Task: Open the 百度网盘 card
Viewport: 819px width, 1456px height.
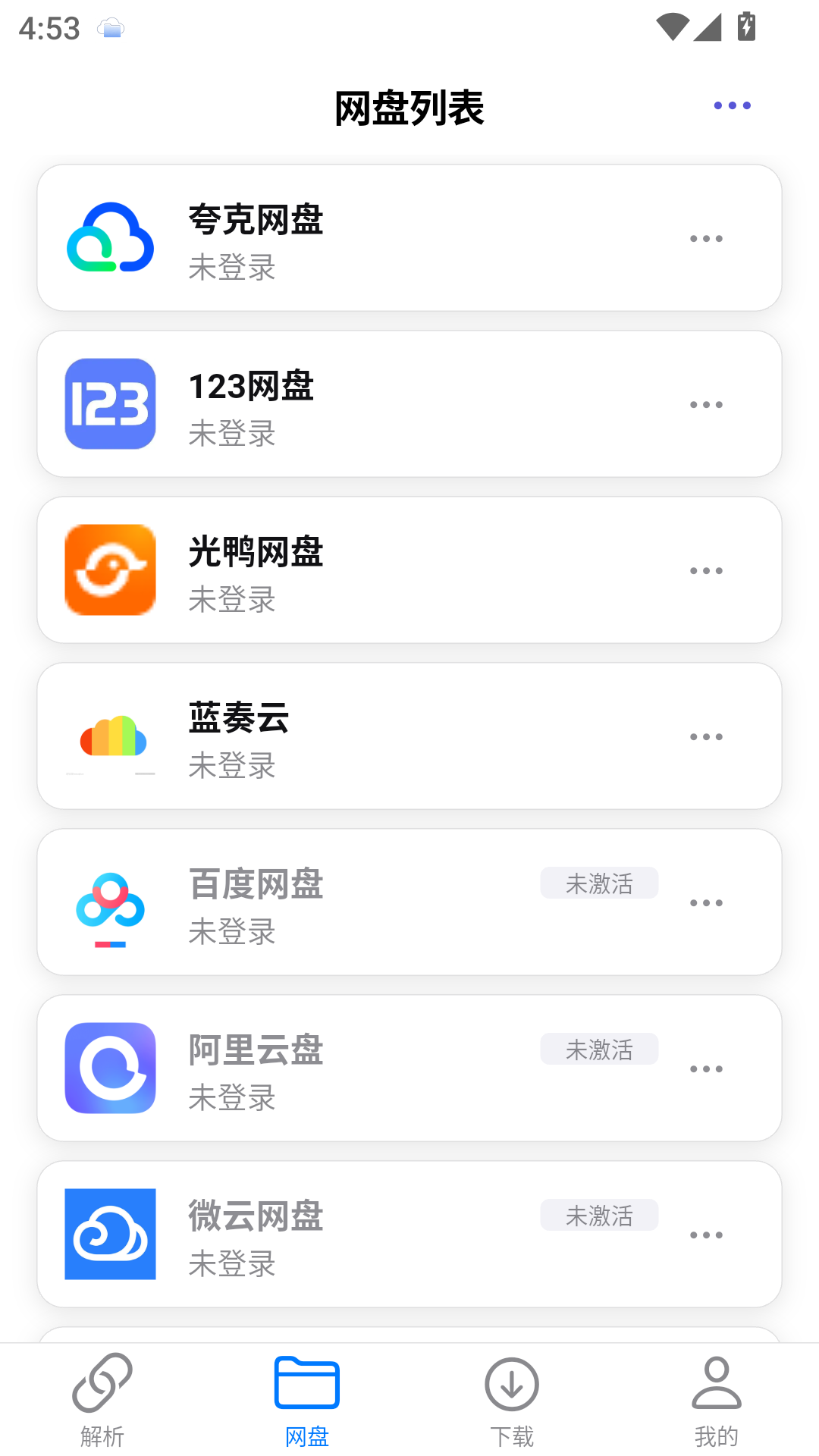Action: coord(409,902)
